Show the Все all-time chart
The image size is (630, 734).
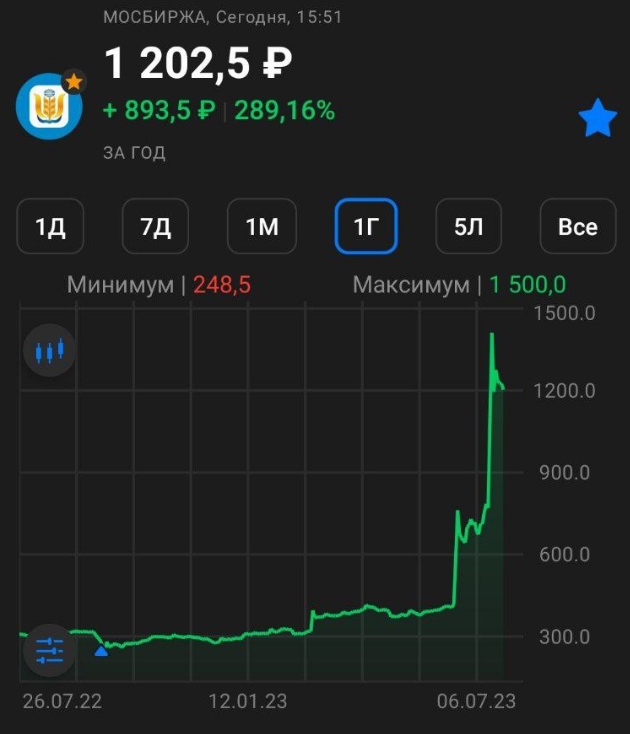click(x=577, y=227)
